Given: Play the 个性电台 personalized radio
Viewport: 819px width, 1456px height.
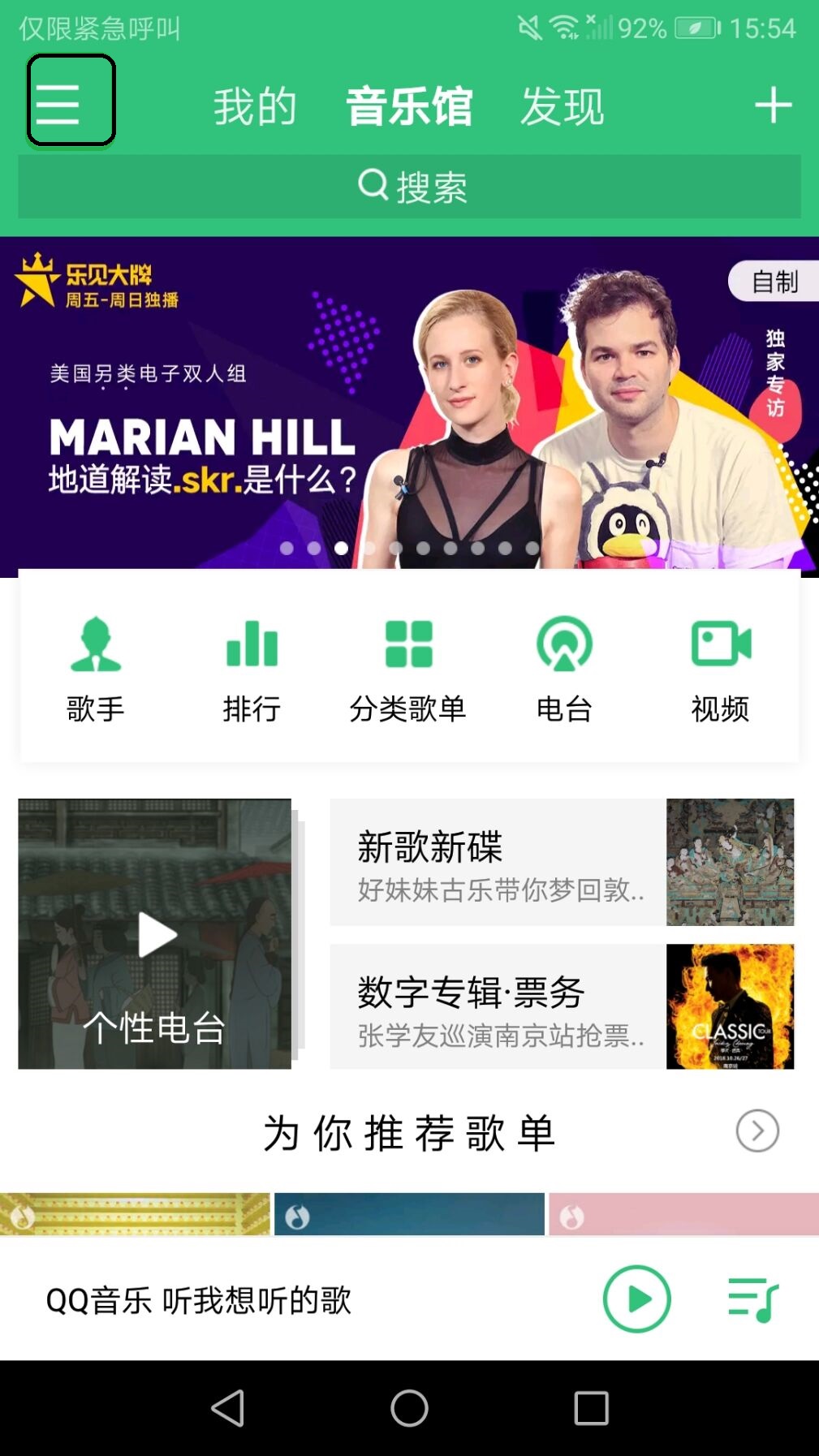Looking at the screenshot, I should coord(156,933).
